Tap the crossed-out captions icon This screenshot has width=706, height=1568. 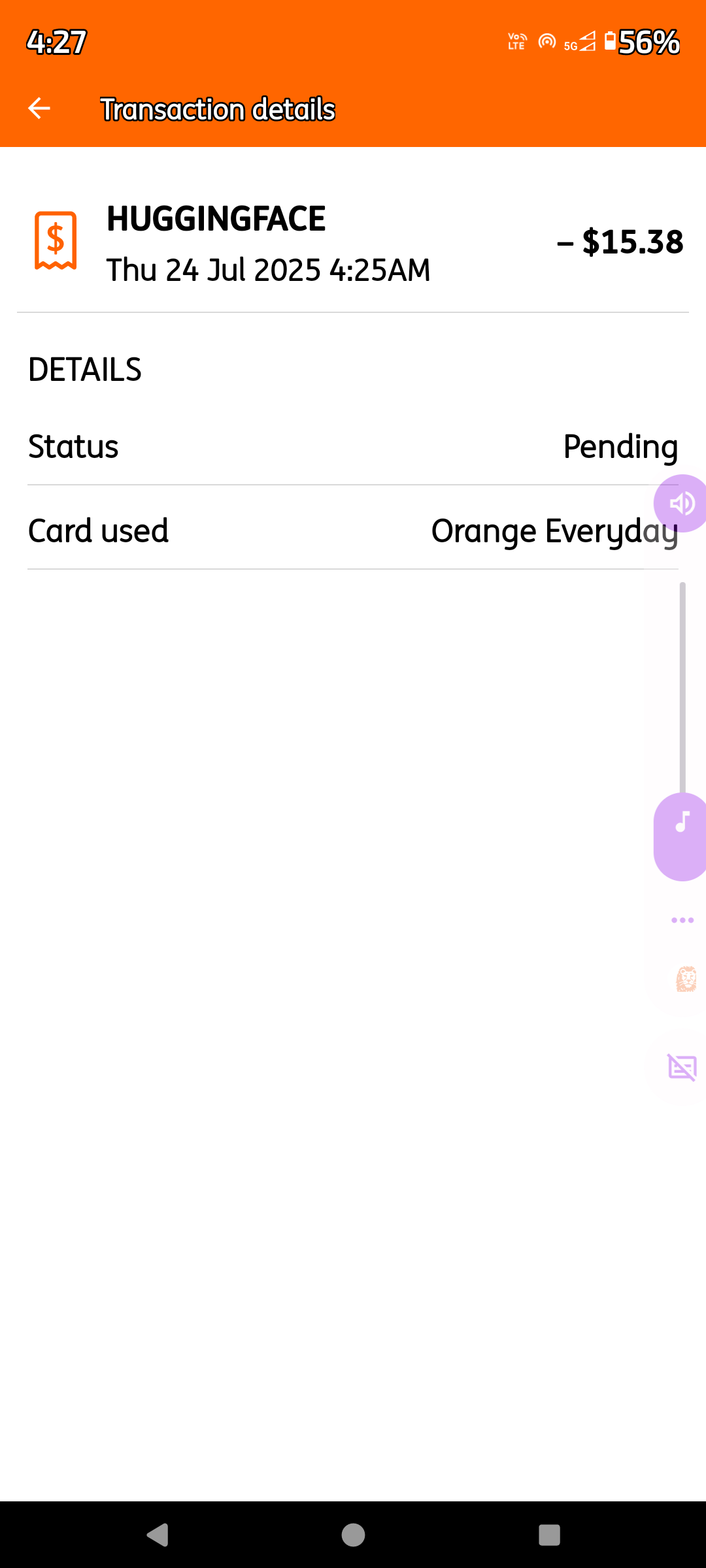[682, 1068]
